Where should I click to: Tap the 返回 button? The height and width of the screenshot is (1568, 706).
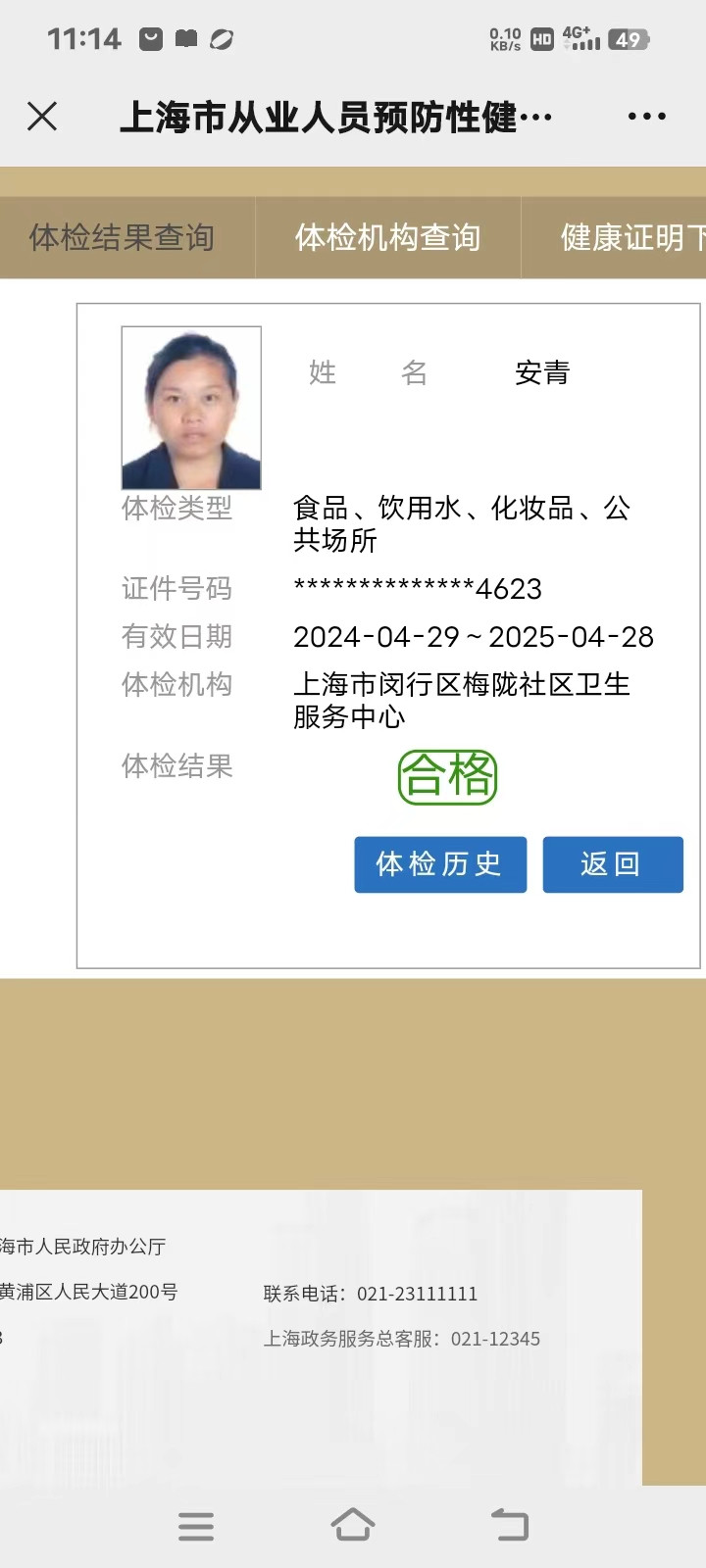pos(612,863)
